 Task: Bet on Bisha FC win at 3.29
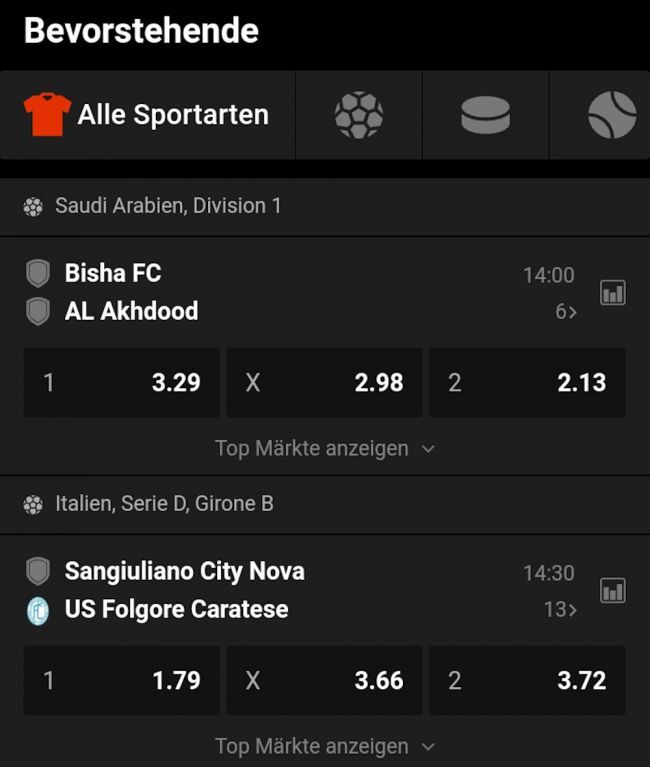pos(121,382)
